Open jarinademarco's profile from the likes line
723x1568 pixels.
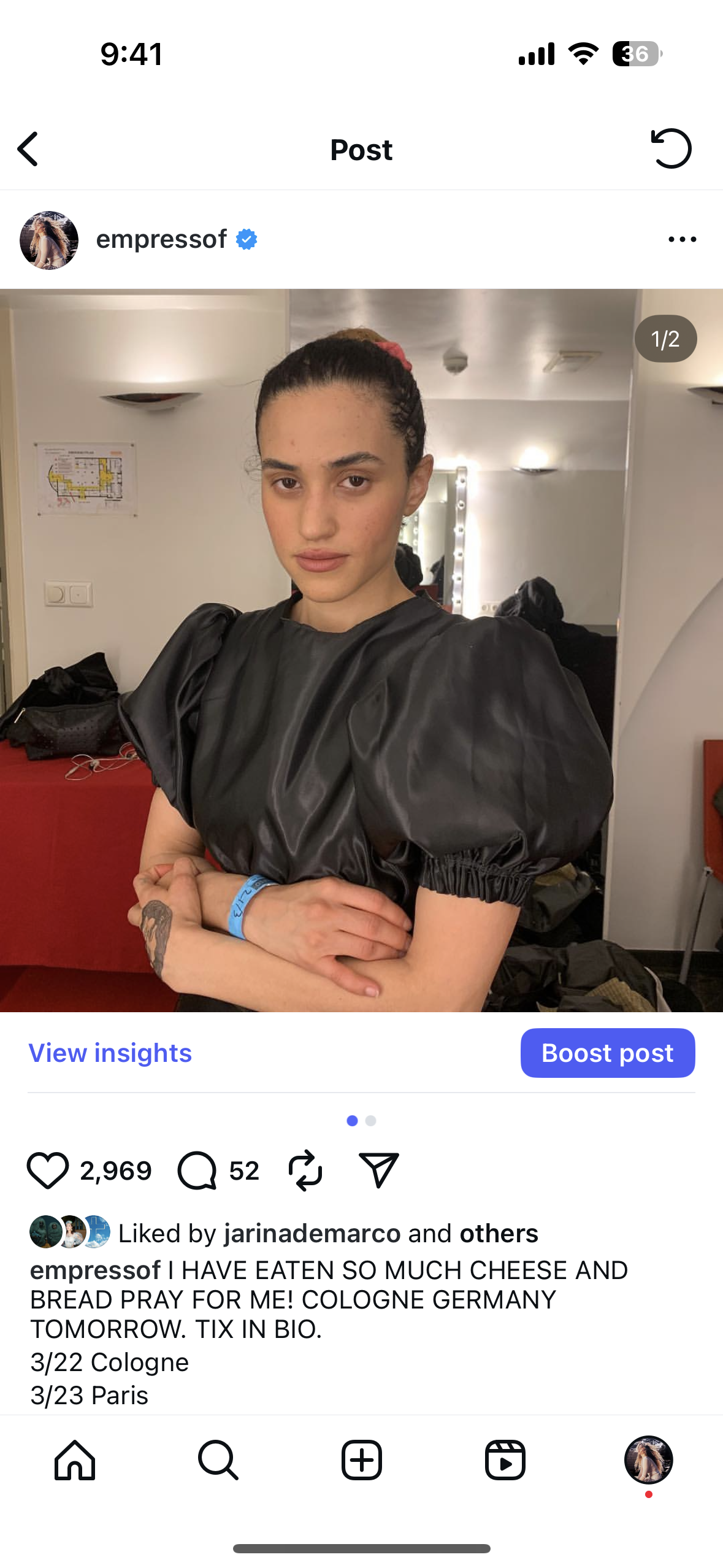coord(312,1233)
